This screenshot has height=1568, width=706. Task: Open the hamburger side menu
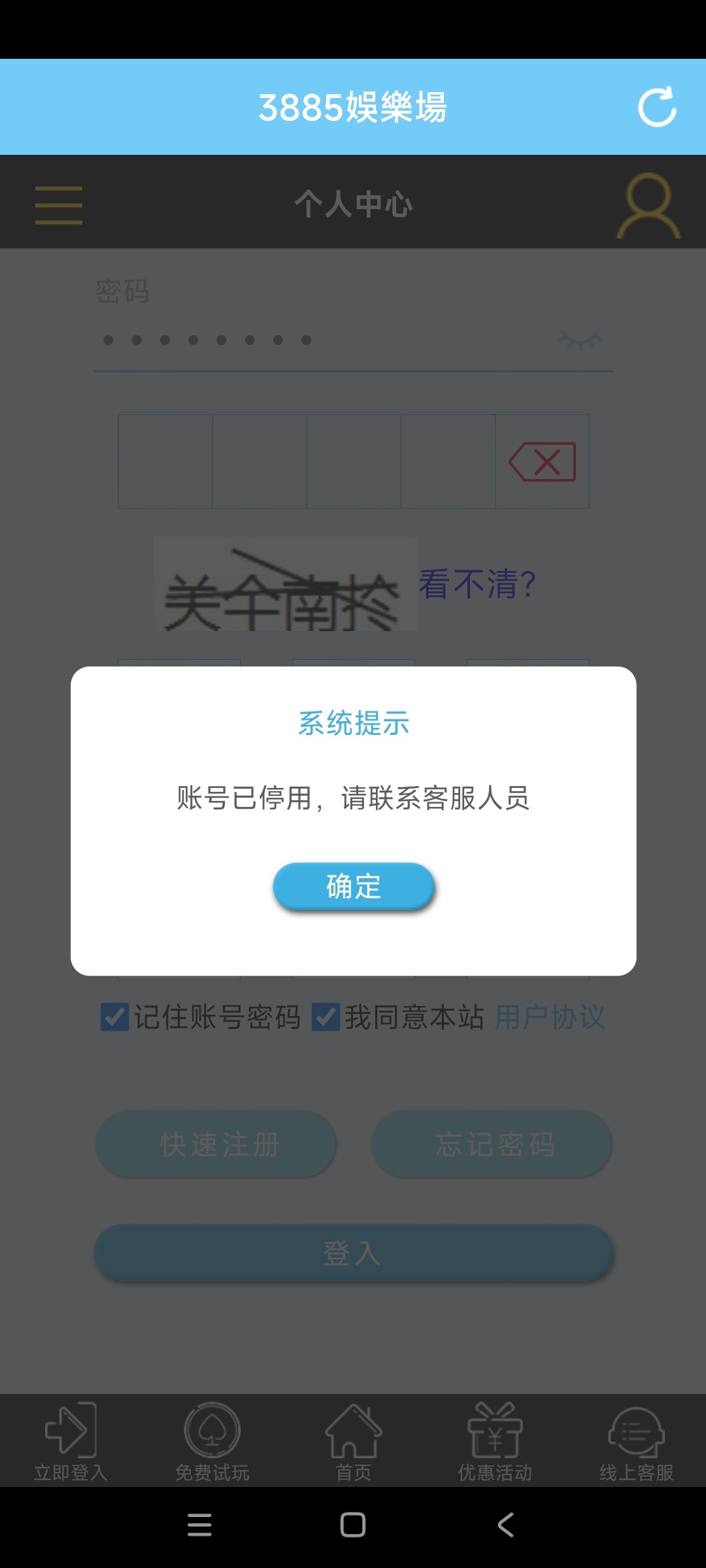tap(59, 204)
